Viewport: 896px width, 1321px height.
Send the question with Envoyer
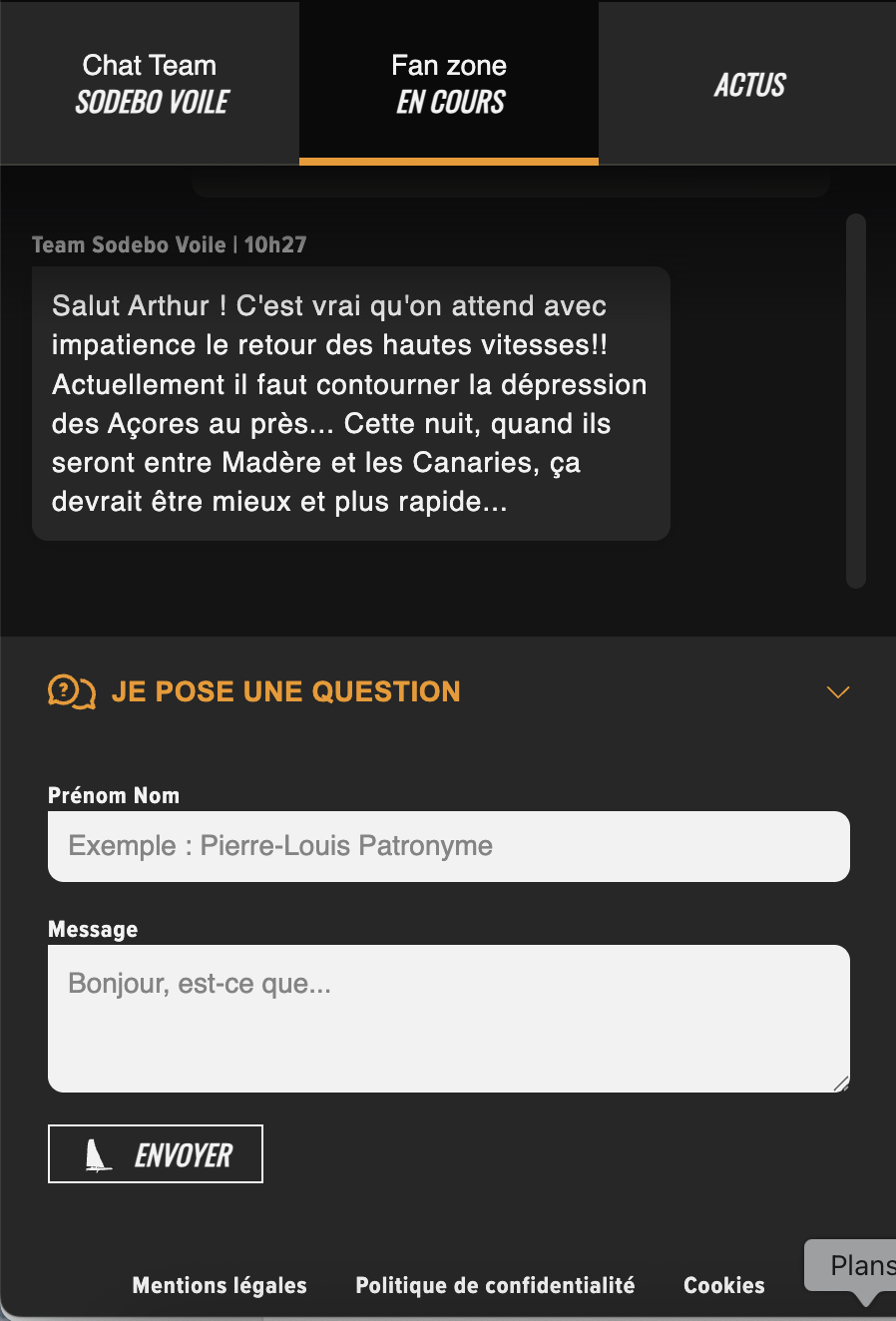[156, 1154]
